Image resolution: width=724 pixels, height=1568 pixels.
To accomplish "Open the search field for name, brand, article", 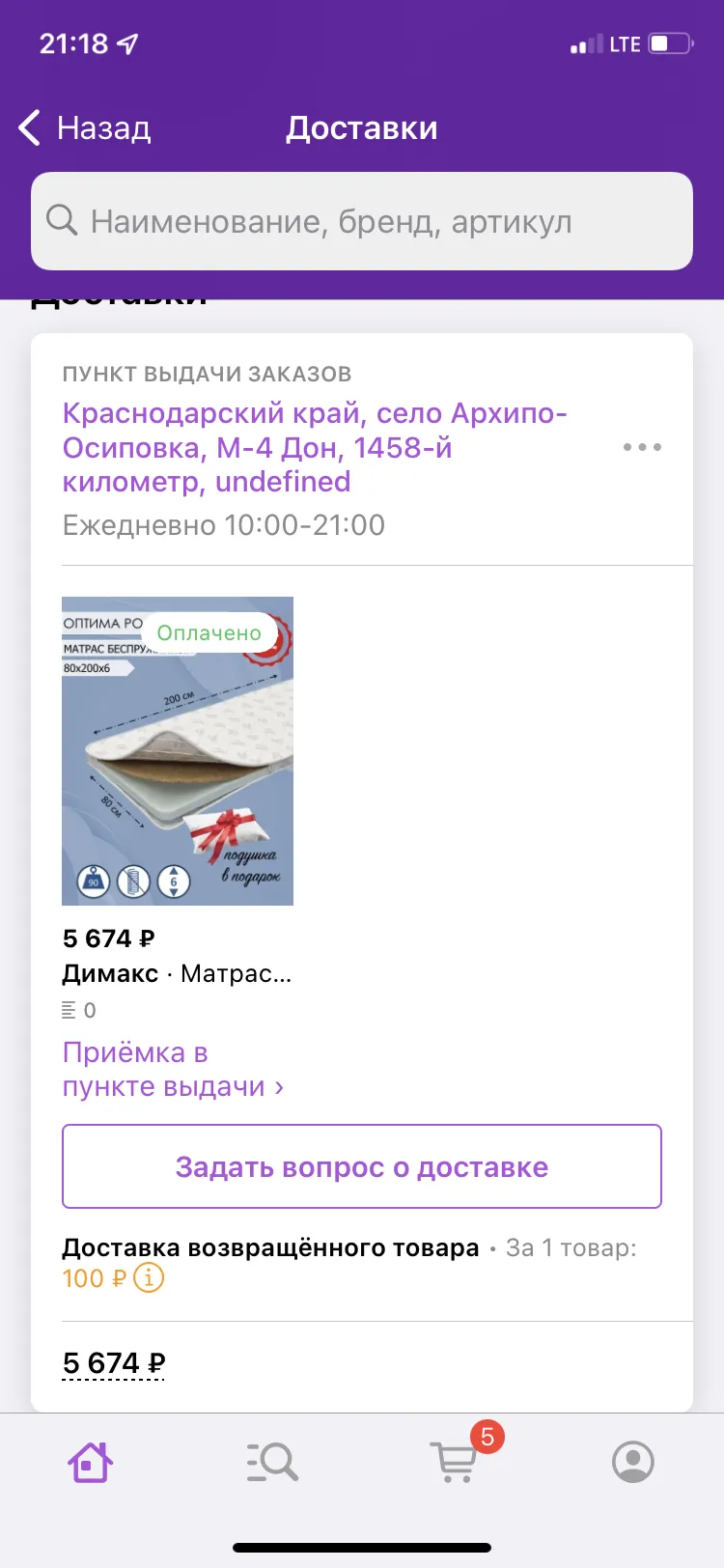I will [362, 221].
